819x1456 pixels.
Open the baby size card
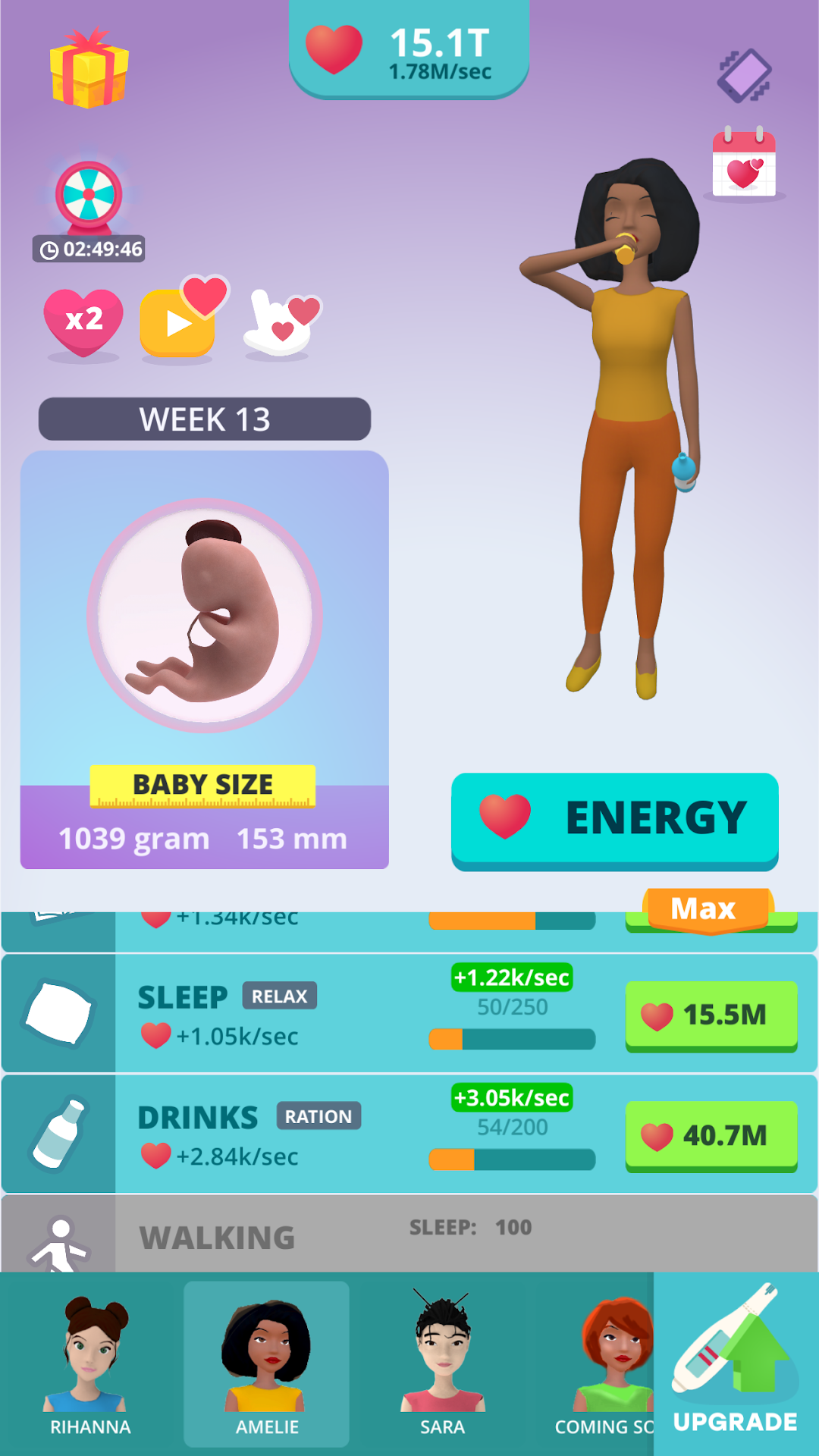[205, 660]
